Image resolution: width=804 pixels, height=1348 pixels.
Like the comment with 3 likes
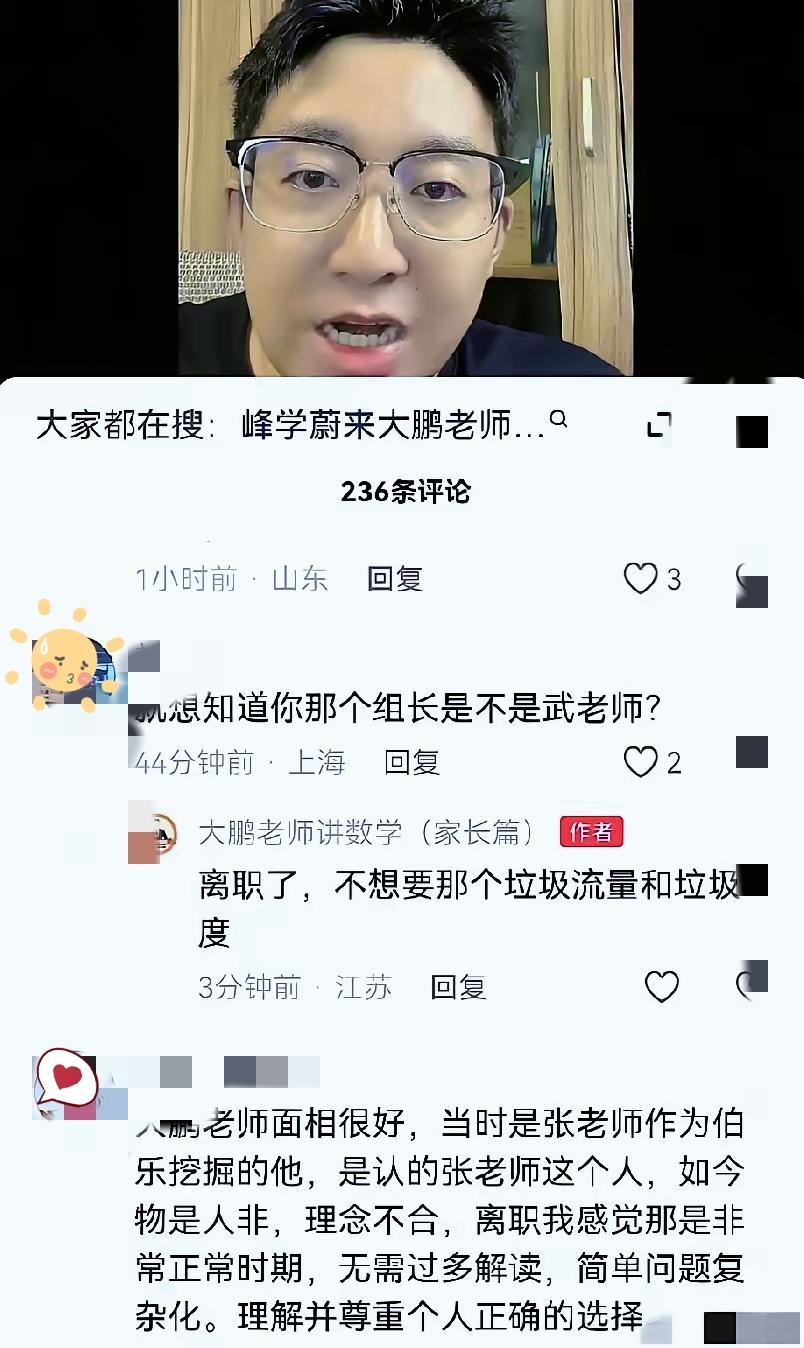coord(639,578)
